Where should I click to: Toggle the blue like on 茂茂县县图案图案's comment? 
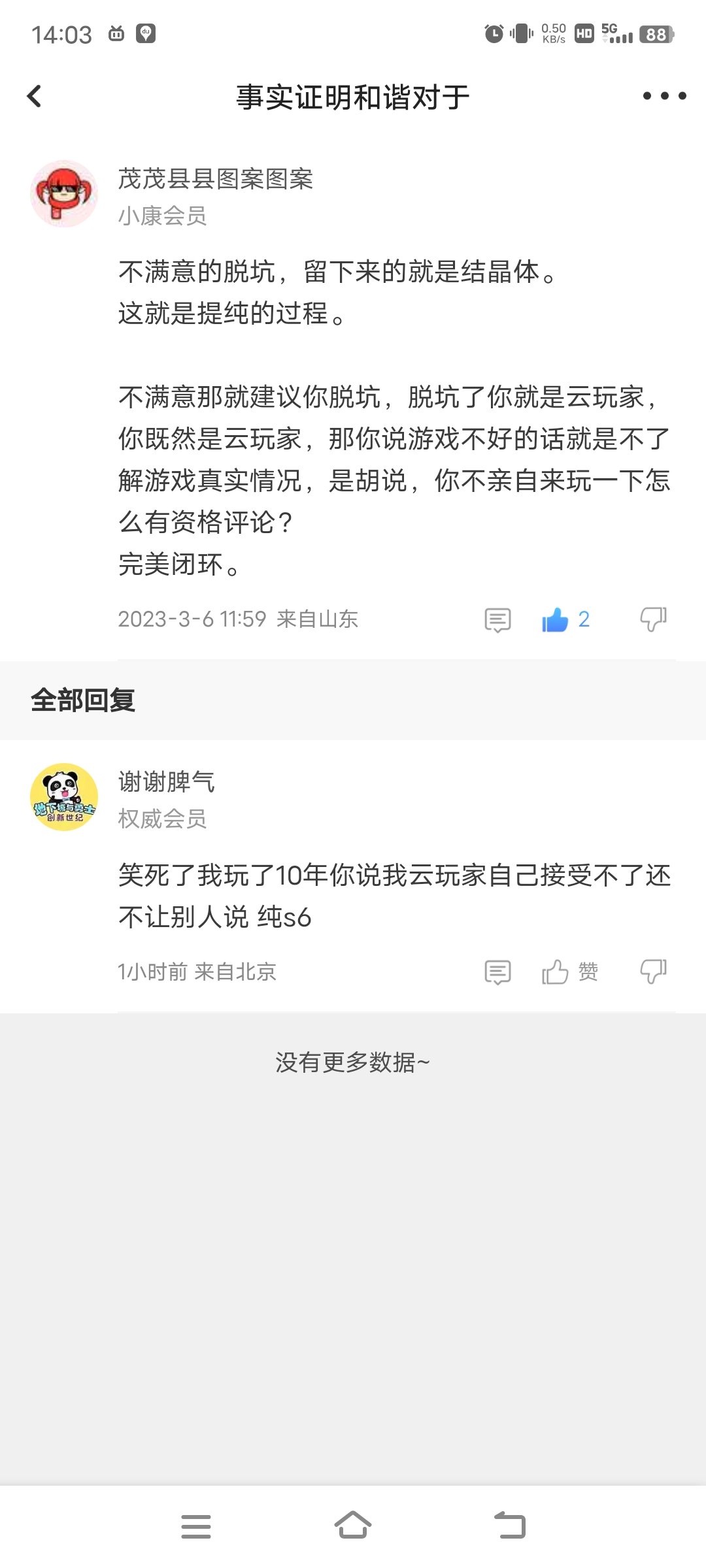coord(556,619)
